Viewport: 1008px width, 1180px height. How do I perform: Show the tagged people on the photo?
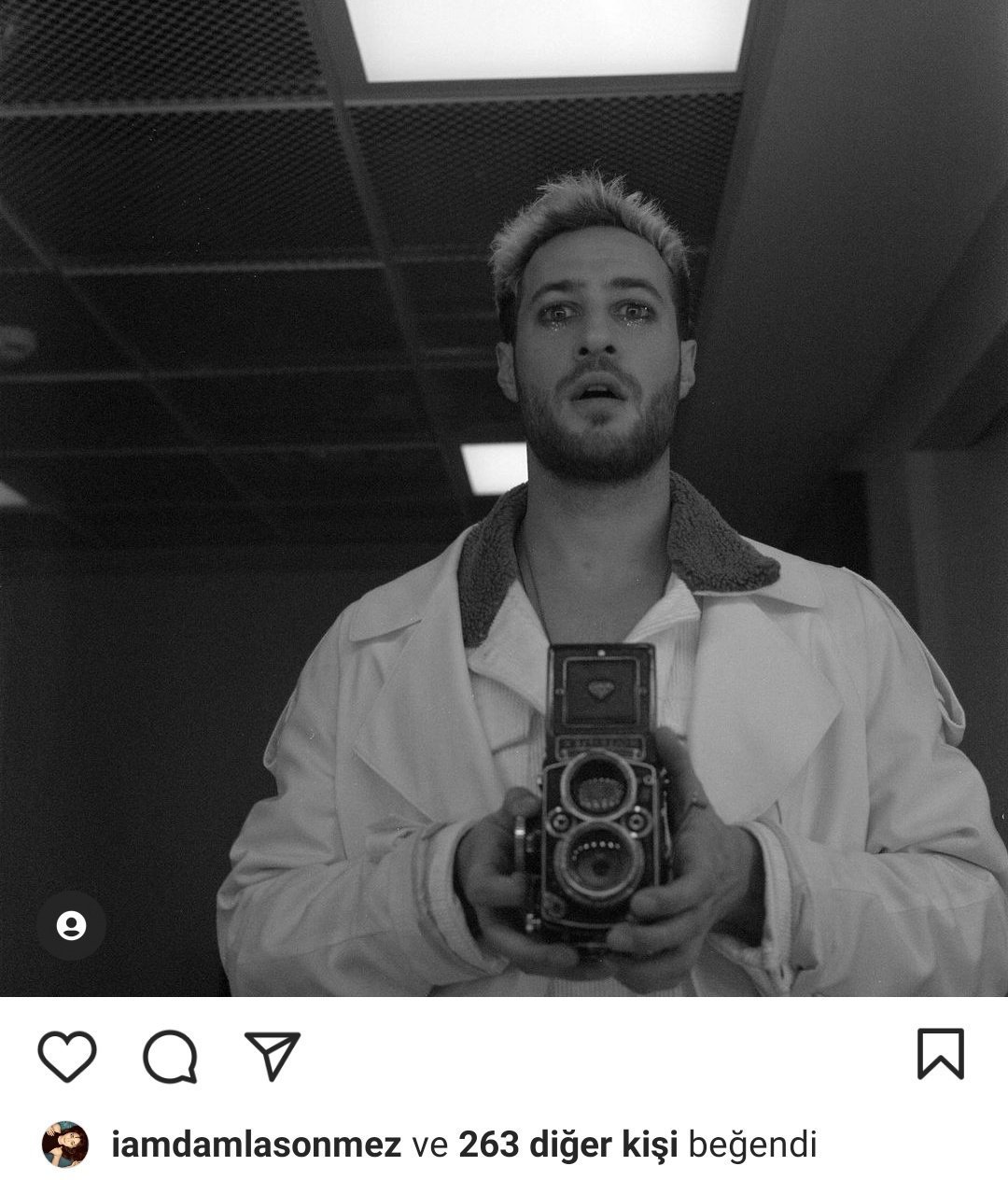[x=71, y=925]
